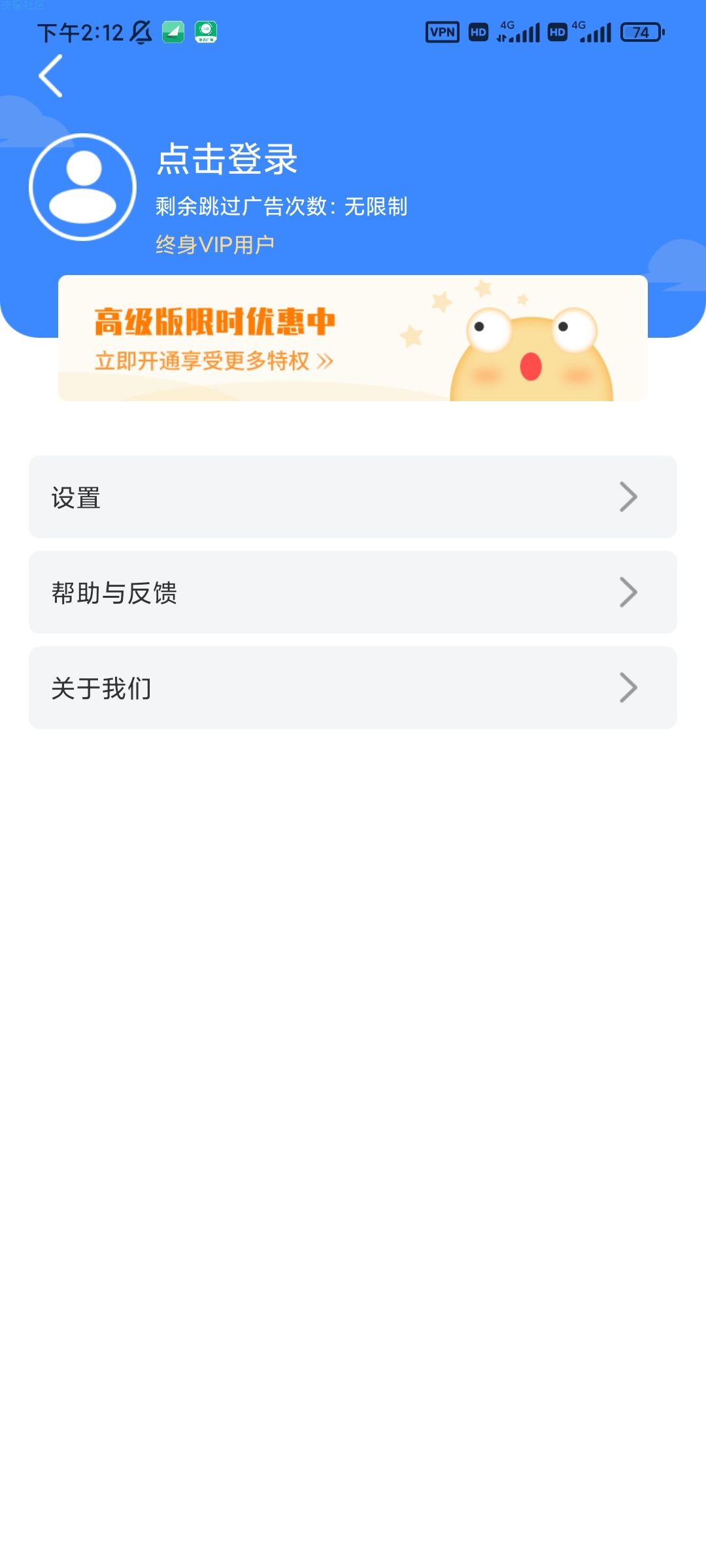Open the 设置 settings row
This screenshot has height=1568, width=706.
pyautogui.click(x=353, y=497)
